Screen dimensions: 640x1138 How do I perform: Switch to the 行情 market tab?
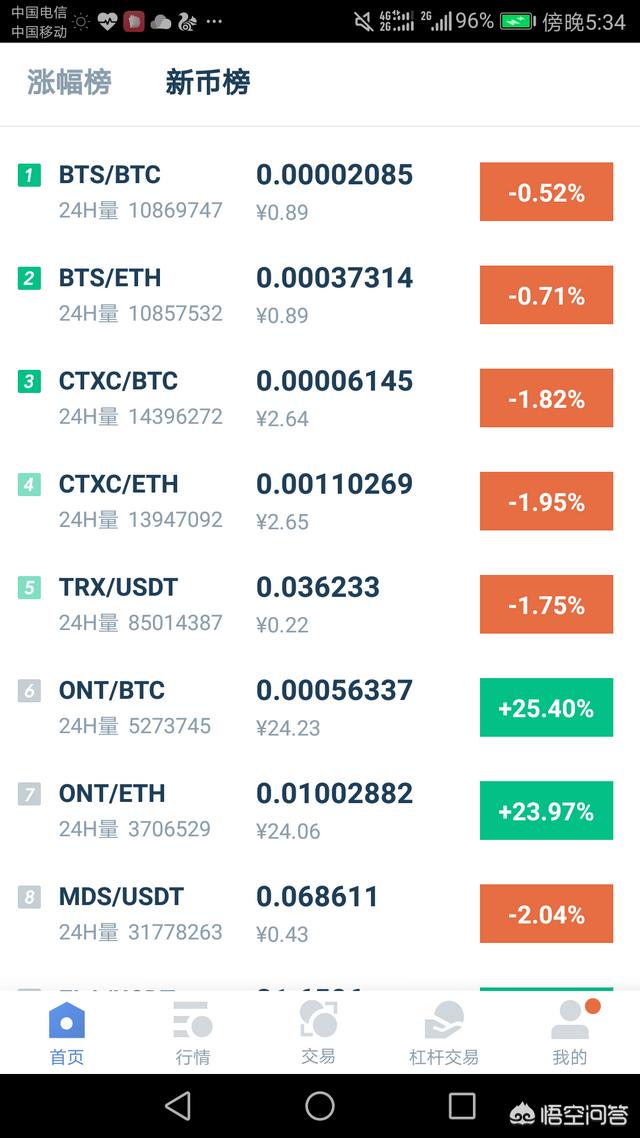point(193,1033)
